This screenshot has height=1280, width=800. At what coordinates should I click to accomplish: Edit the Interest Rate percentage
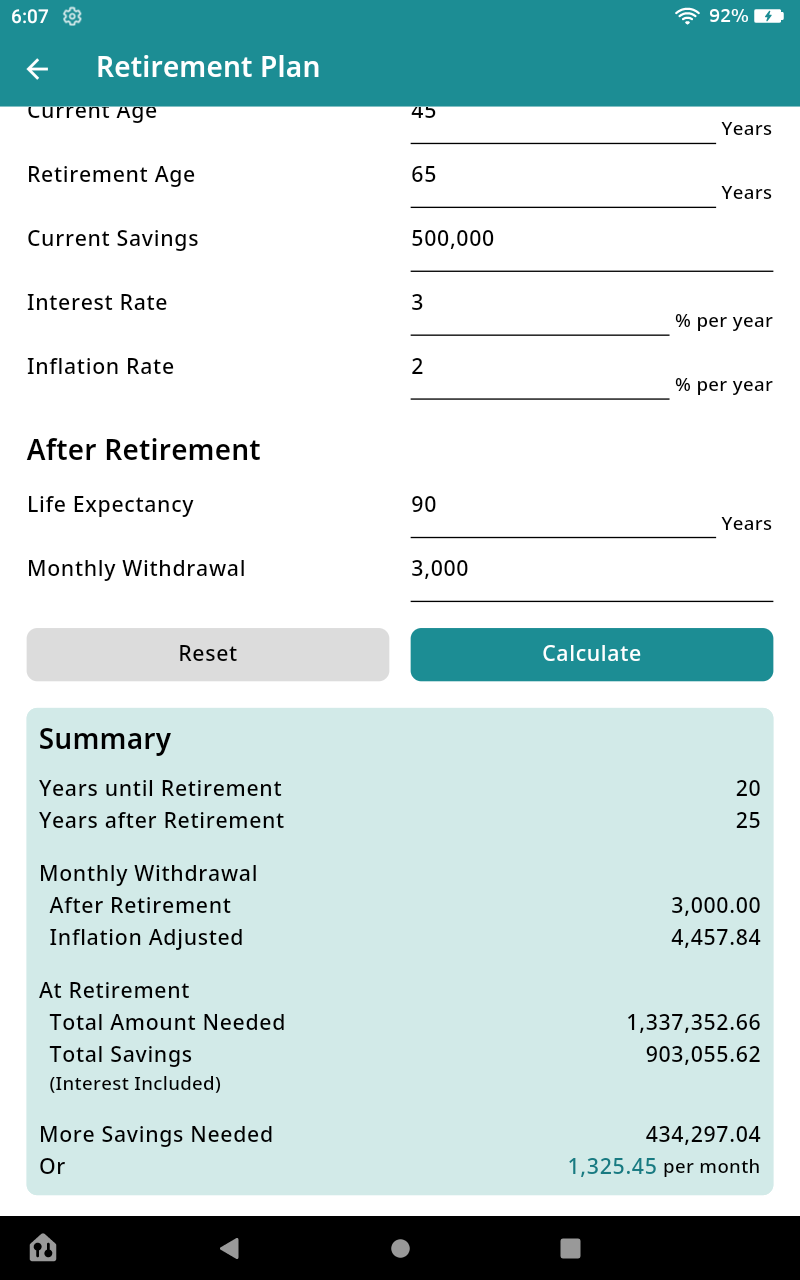pos(540,308)
